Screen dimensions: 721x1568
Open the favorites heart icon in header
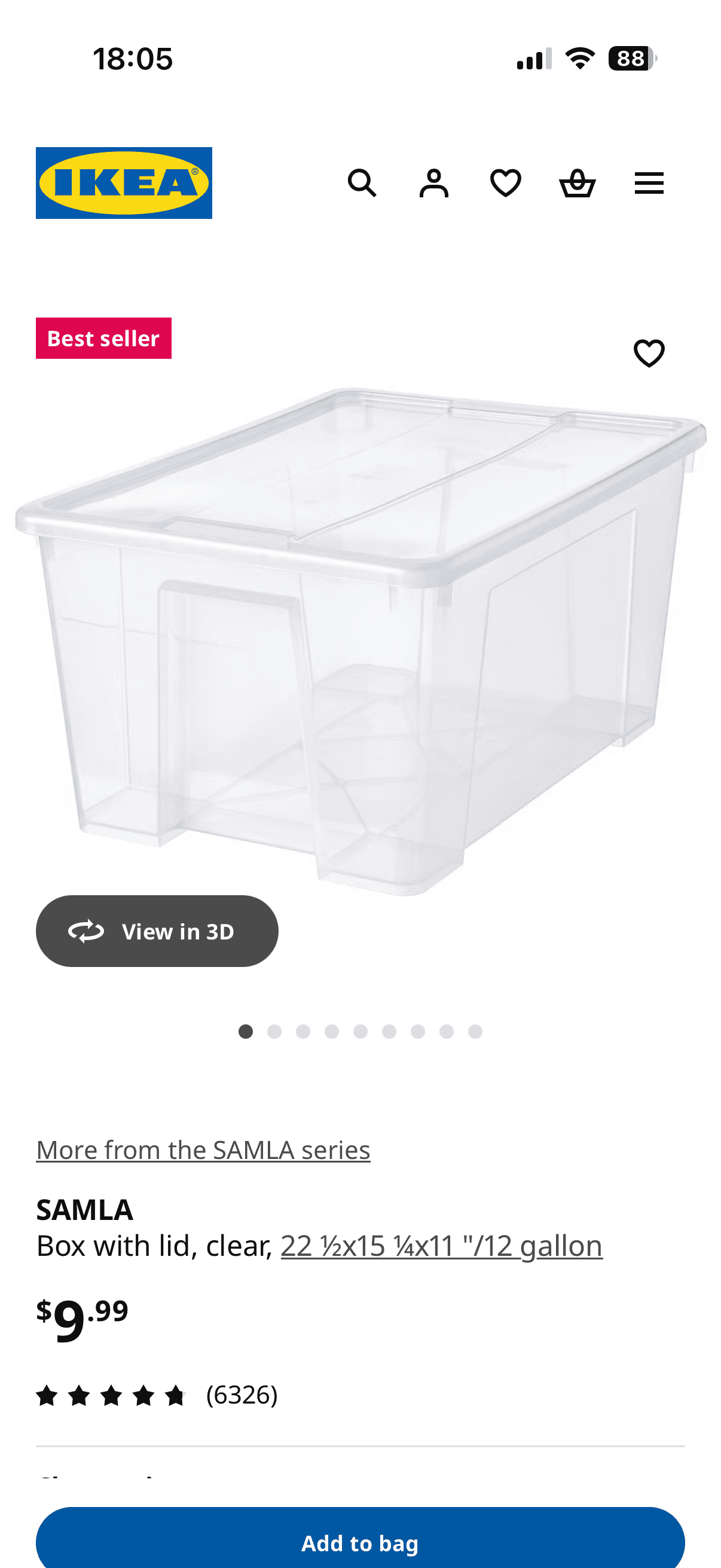[505, 182]
